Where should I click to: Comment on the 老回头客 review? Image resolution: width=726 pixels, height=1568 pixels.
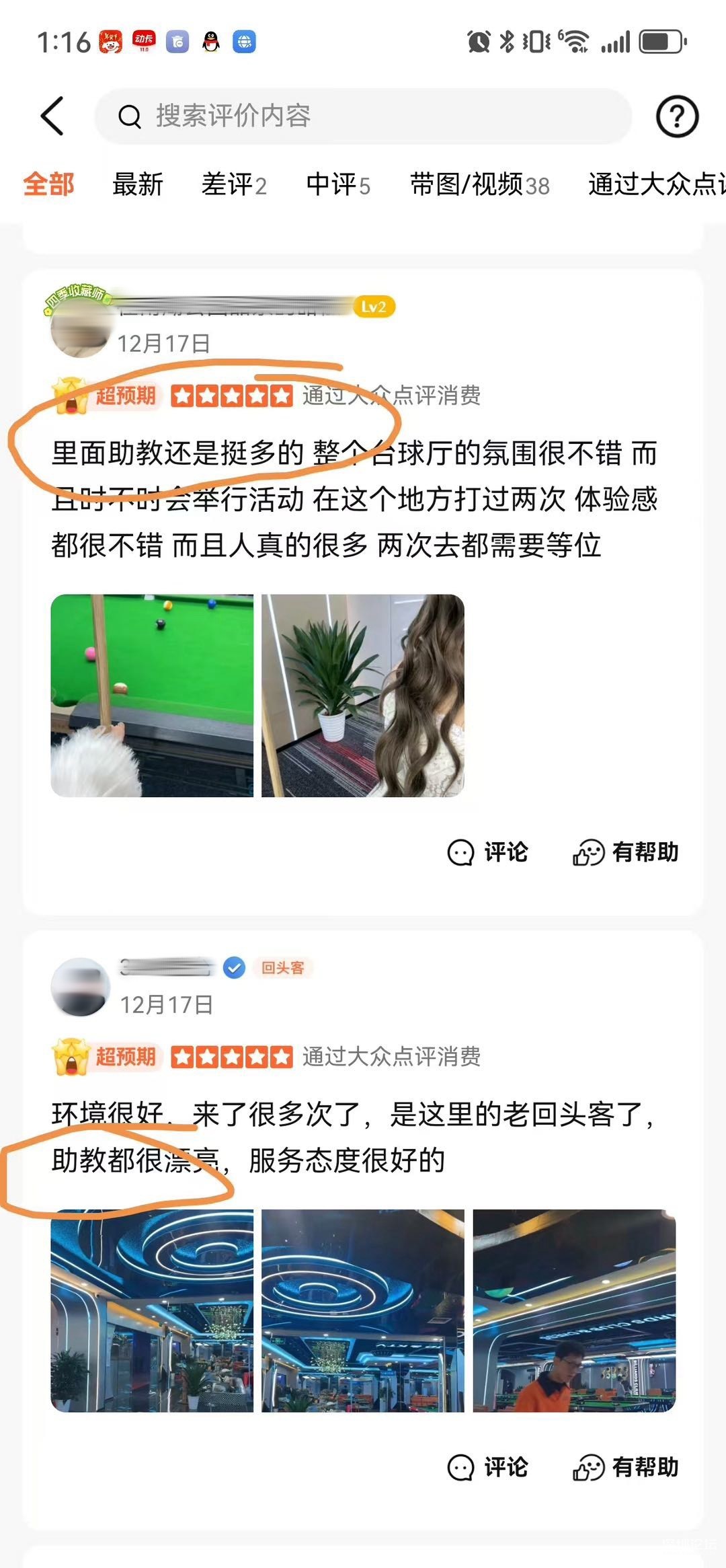488,1467
